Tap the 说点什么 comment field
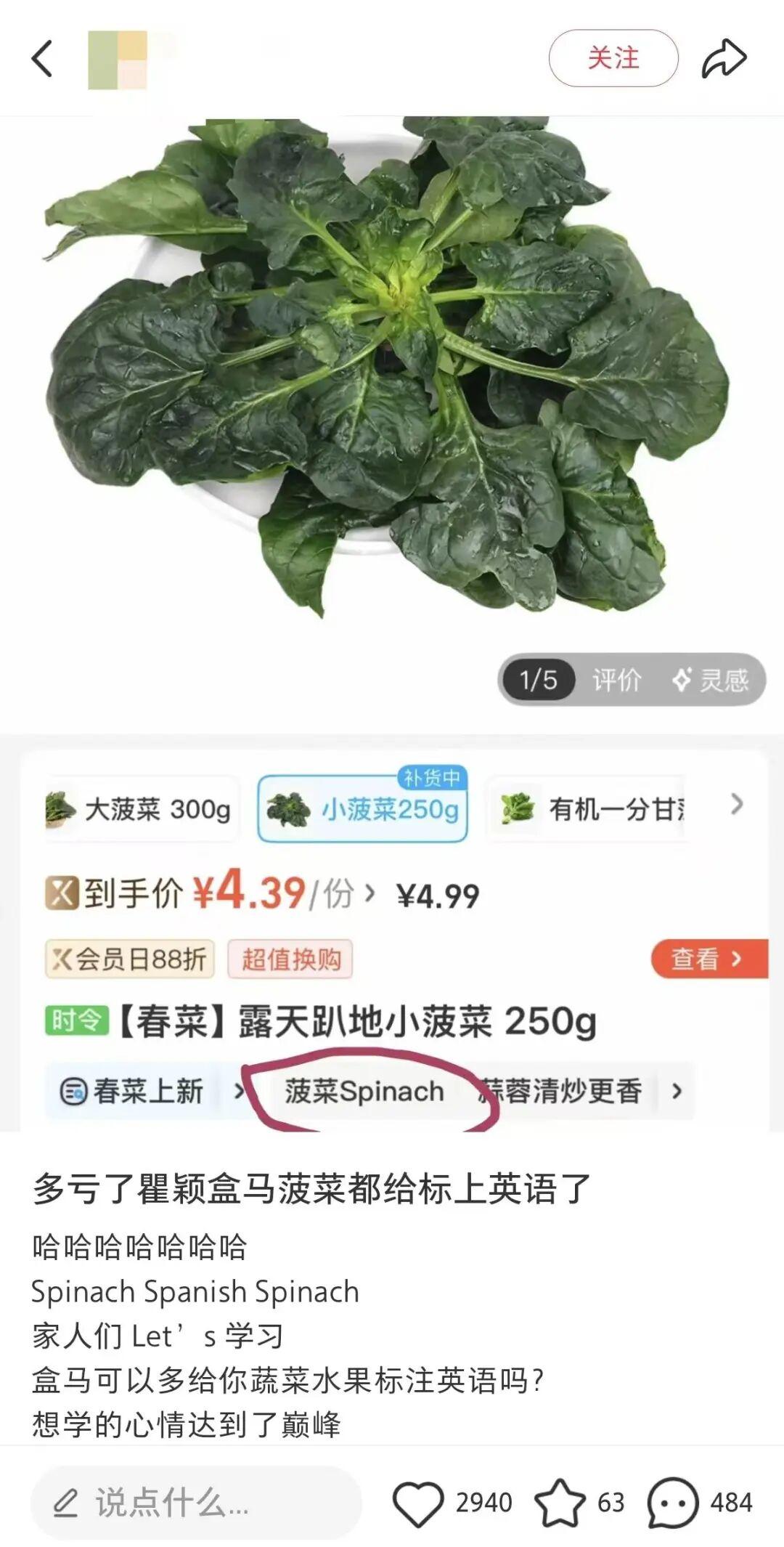This screenshot has height=1547, width=784. [196, 1502]
